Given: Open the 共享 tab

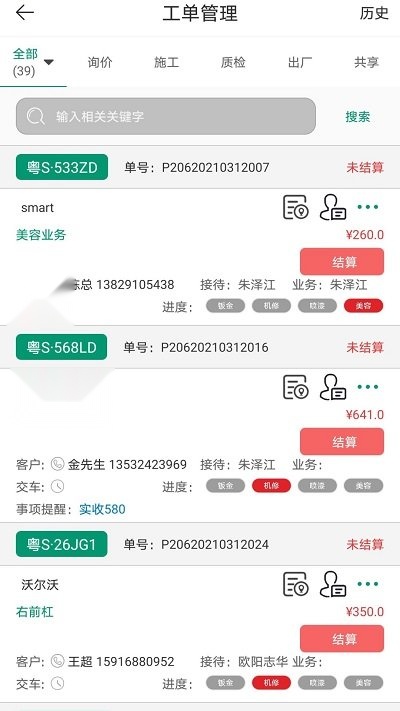Looking at the screenshot, I should click(x=366, y=62).
